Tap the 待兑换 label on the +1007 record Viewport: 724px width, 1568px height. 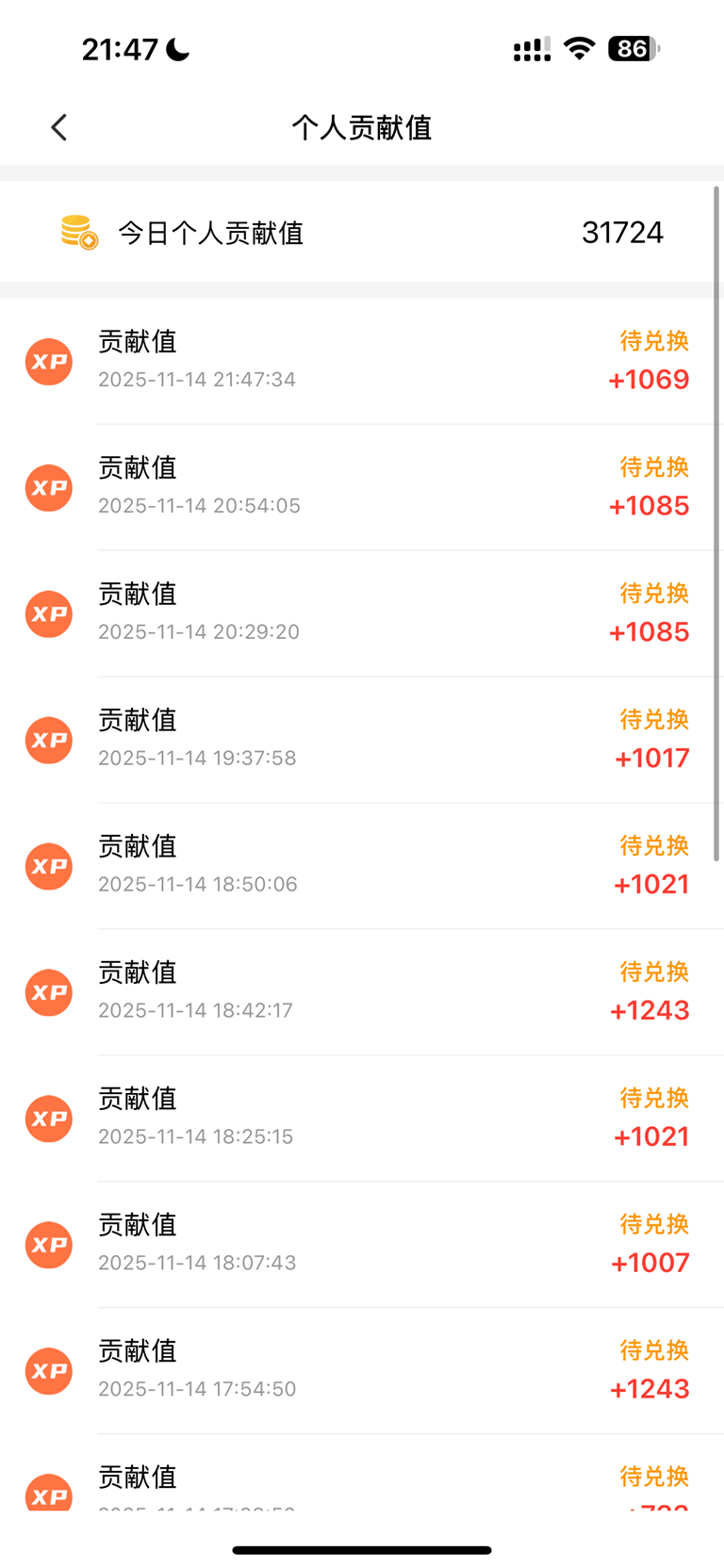(x=652, y=1224)
